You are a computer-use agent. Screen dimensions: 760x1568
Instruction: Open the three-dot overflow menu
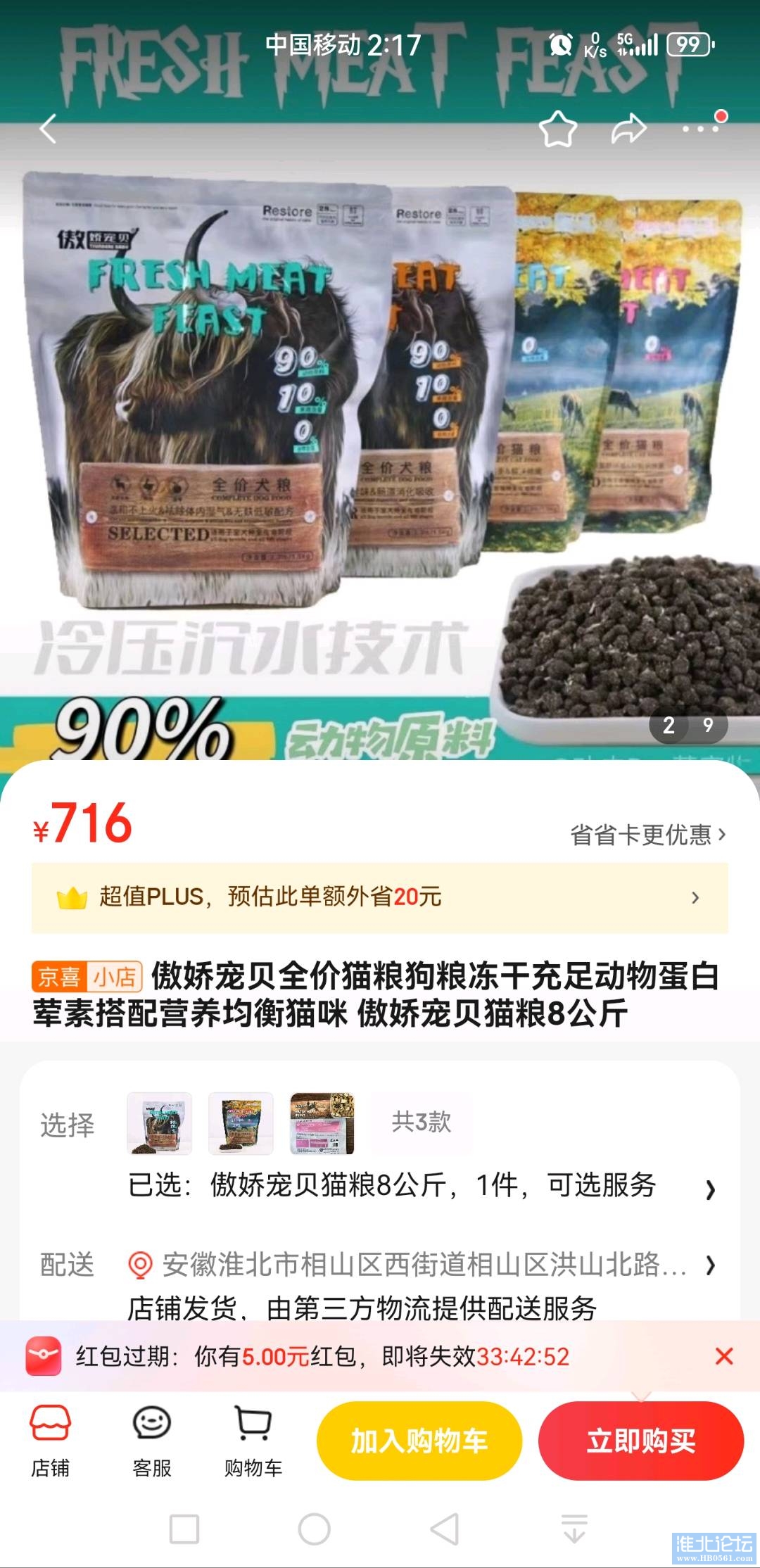tap(701, 129)
